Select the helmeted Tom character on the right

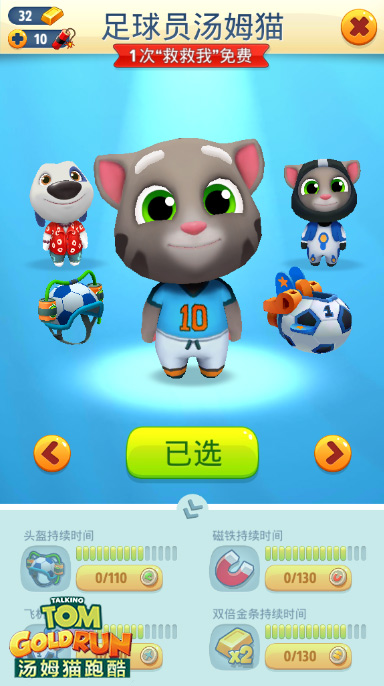(323, 212)
